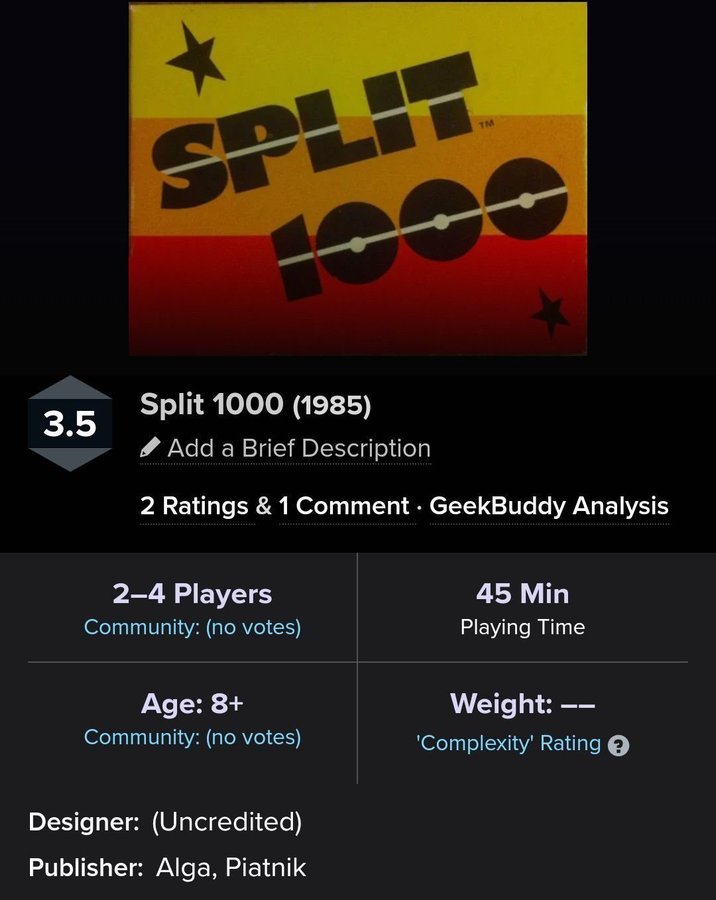
Task: View the 1 Comment link
Action: click(343, 506)
